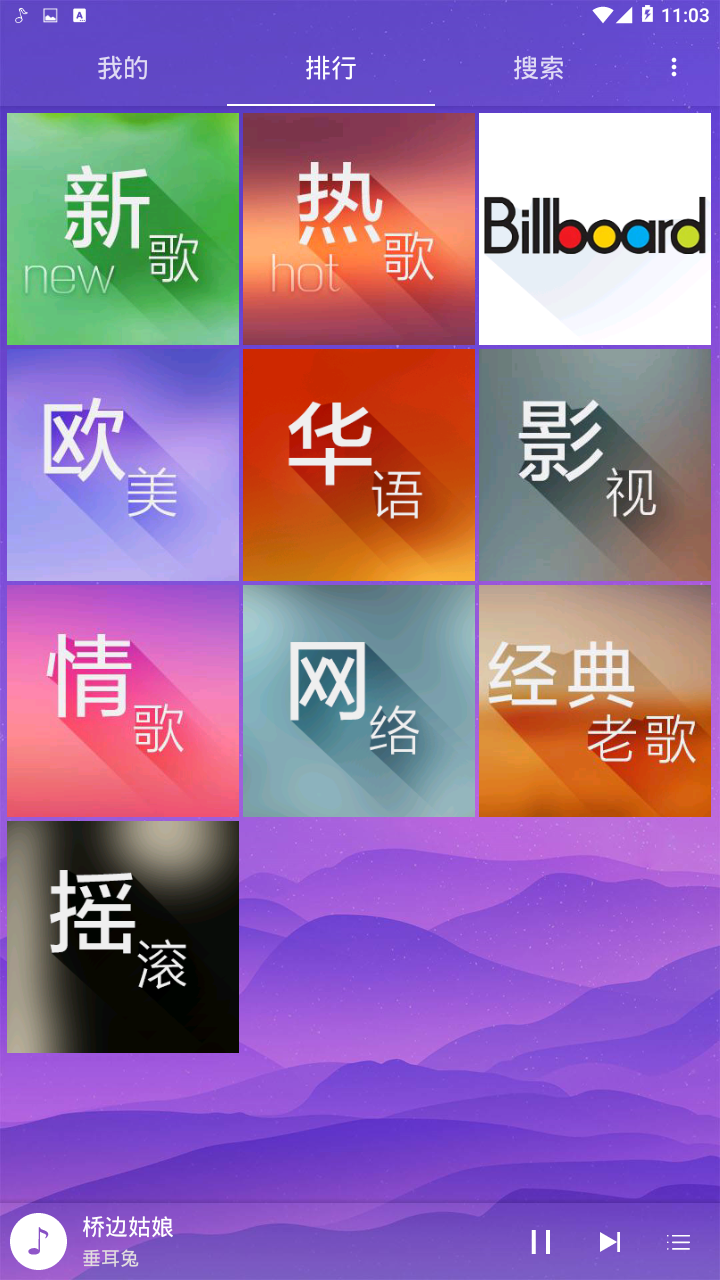This screenshot has width=720, height=1280.
Task: Open the 经典老歌 chart tile
Action: [x=595, y=701]
